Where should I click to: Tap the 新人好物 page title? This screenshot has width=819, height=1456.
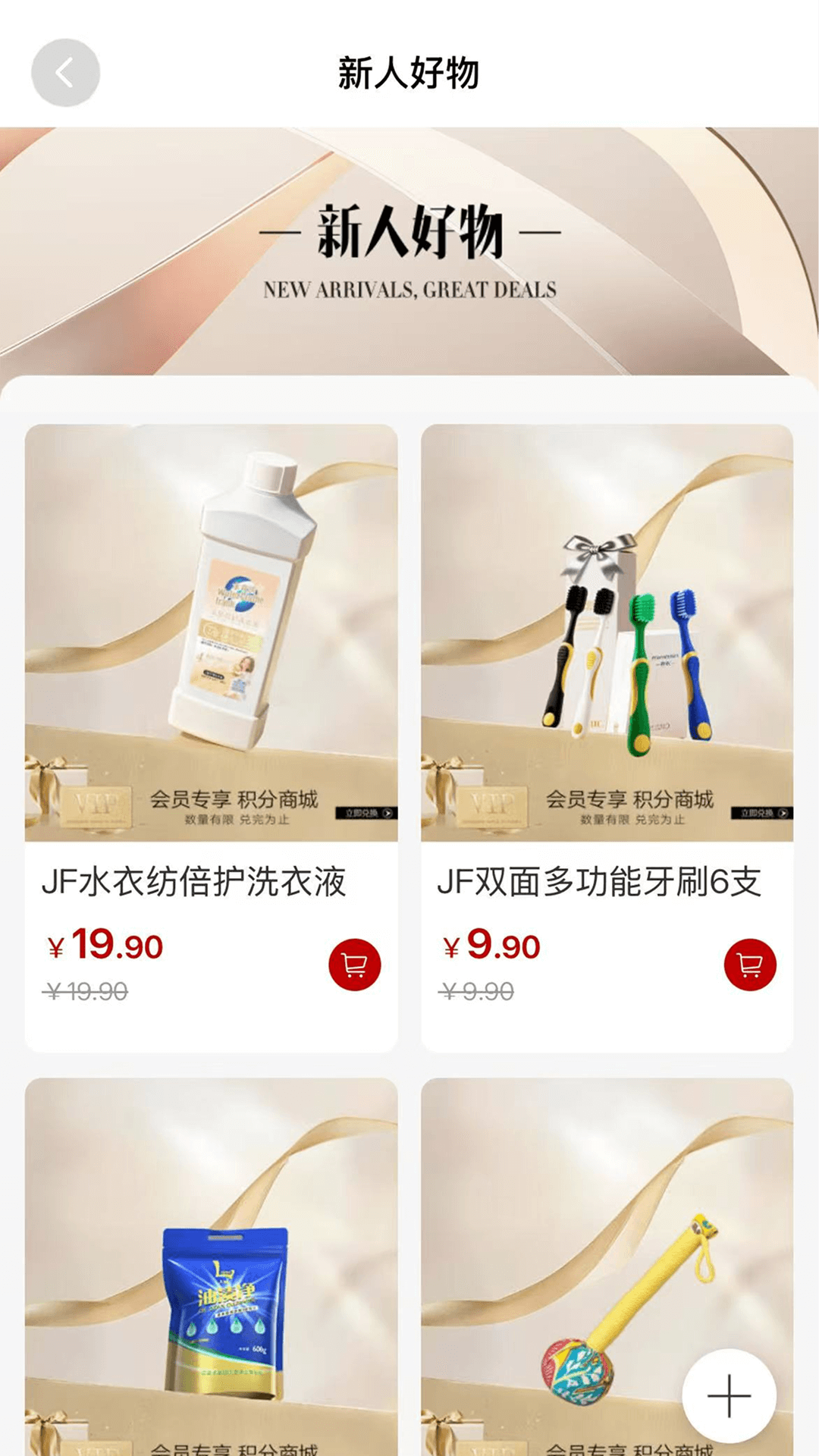pyautogui.click(x=409, y=71)
